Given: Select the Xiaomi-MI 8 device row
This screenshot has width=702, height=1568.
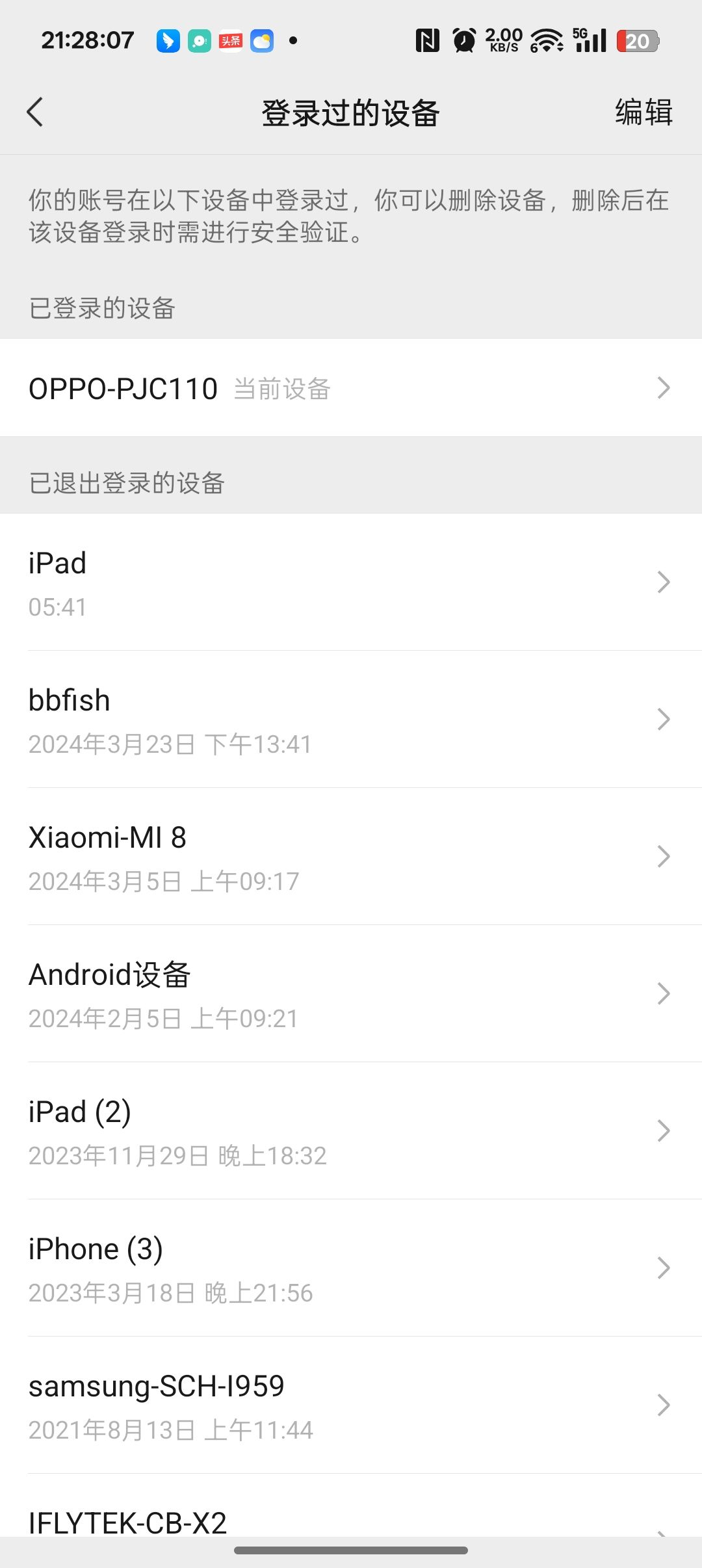Looking at the screenshot, I should (x=351, y=857).
